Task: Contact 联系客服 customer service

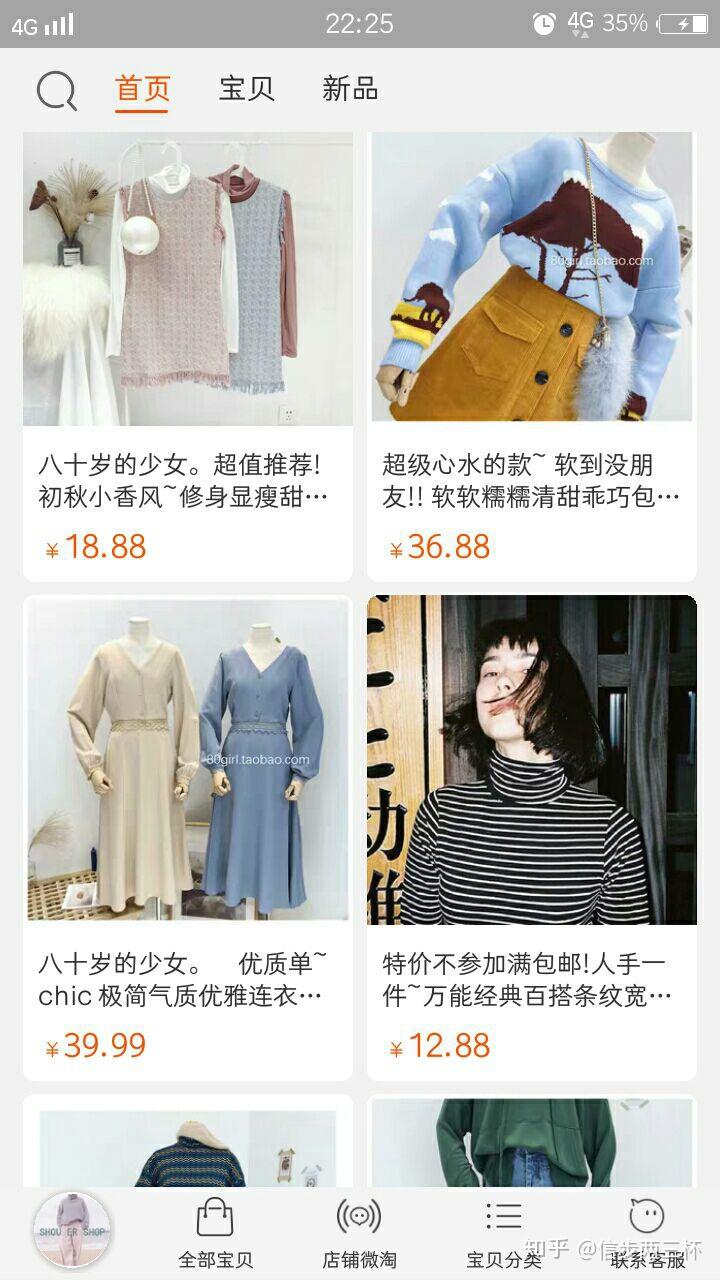Action: pos(647,1232)
